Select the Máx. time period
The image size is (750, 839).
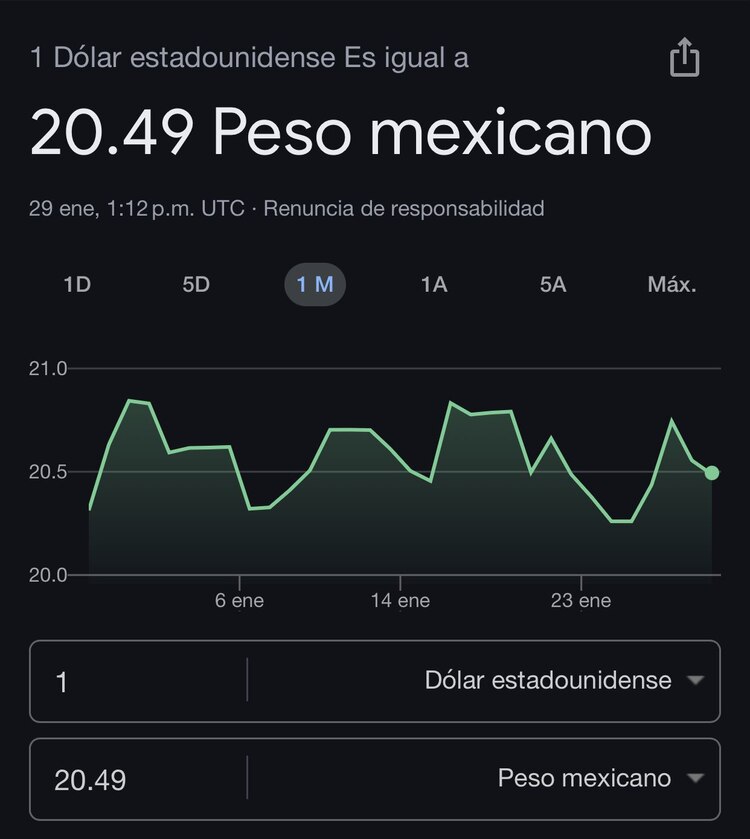pos(670,284)
